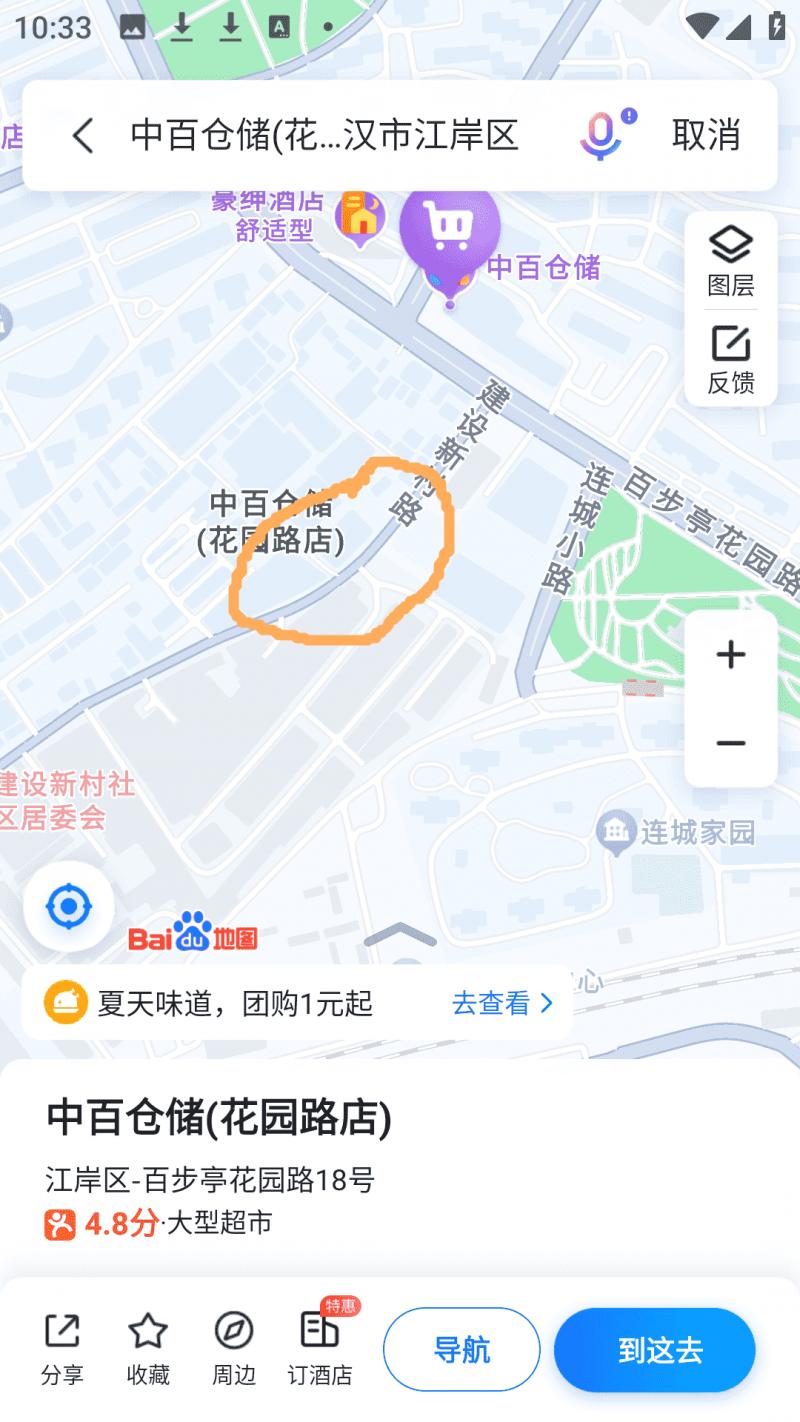This screenshot has height=1422, width=800.
Task: Center the map on my location
Action: point(69,907)
